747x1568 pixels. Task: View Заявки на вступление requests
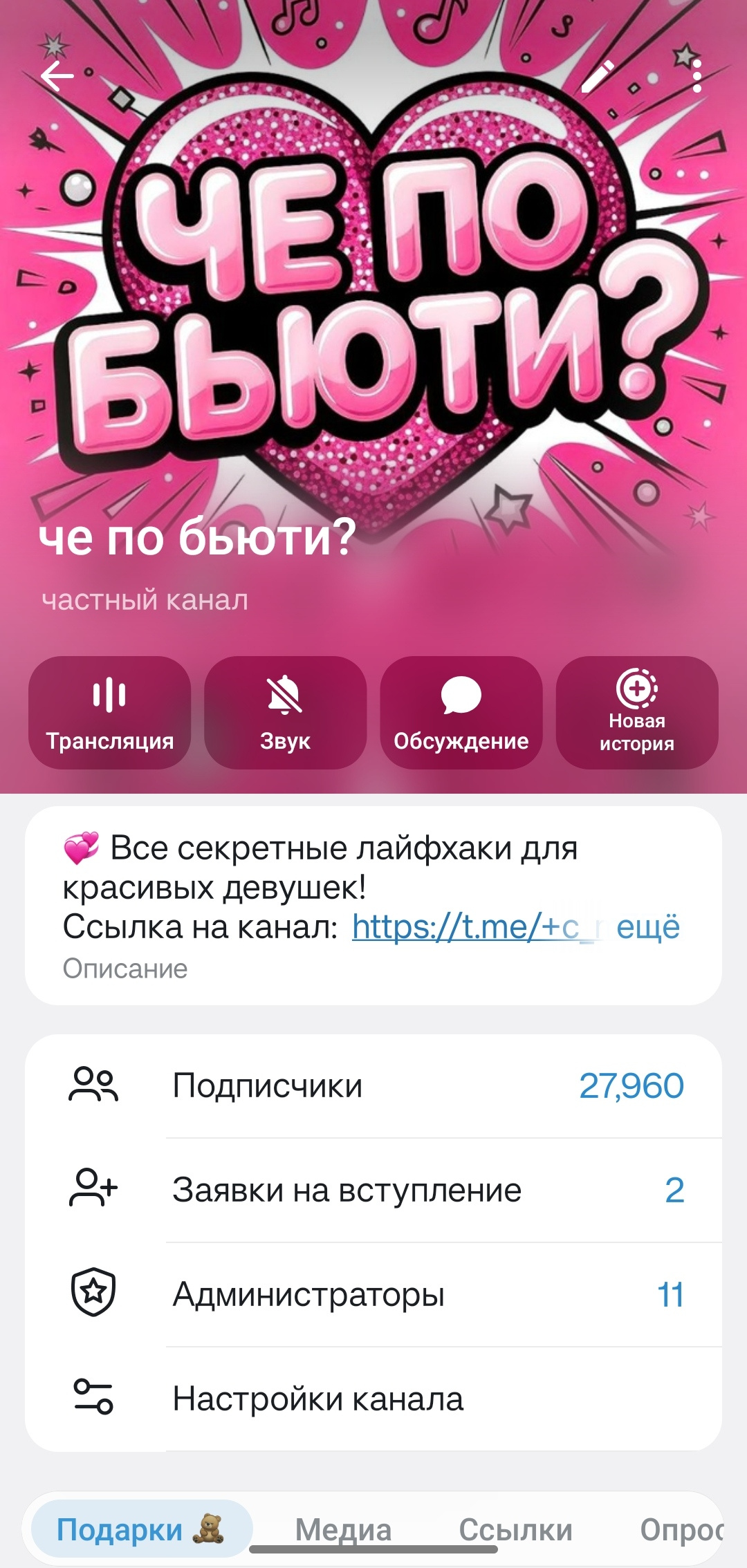pos(373,1190)
